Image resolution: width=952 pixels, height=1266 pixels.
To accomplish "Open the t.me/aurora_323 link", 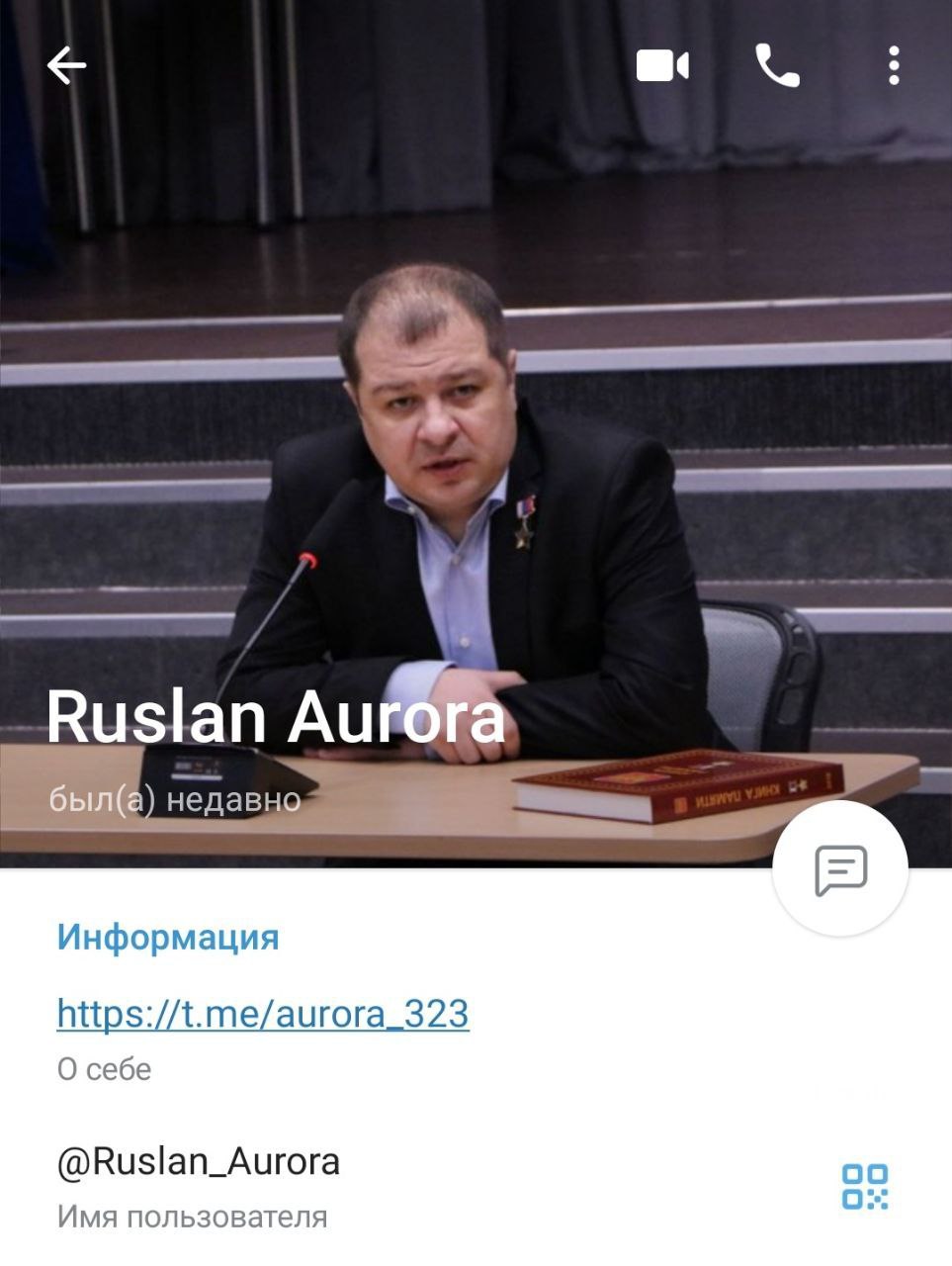I will pyautogui.click(x=262, y=1013).
